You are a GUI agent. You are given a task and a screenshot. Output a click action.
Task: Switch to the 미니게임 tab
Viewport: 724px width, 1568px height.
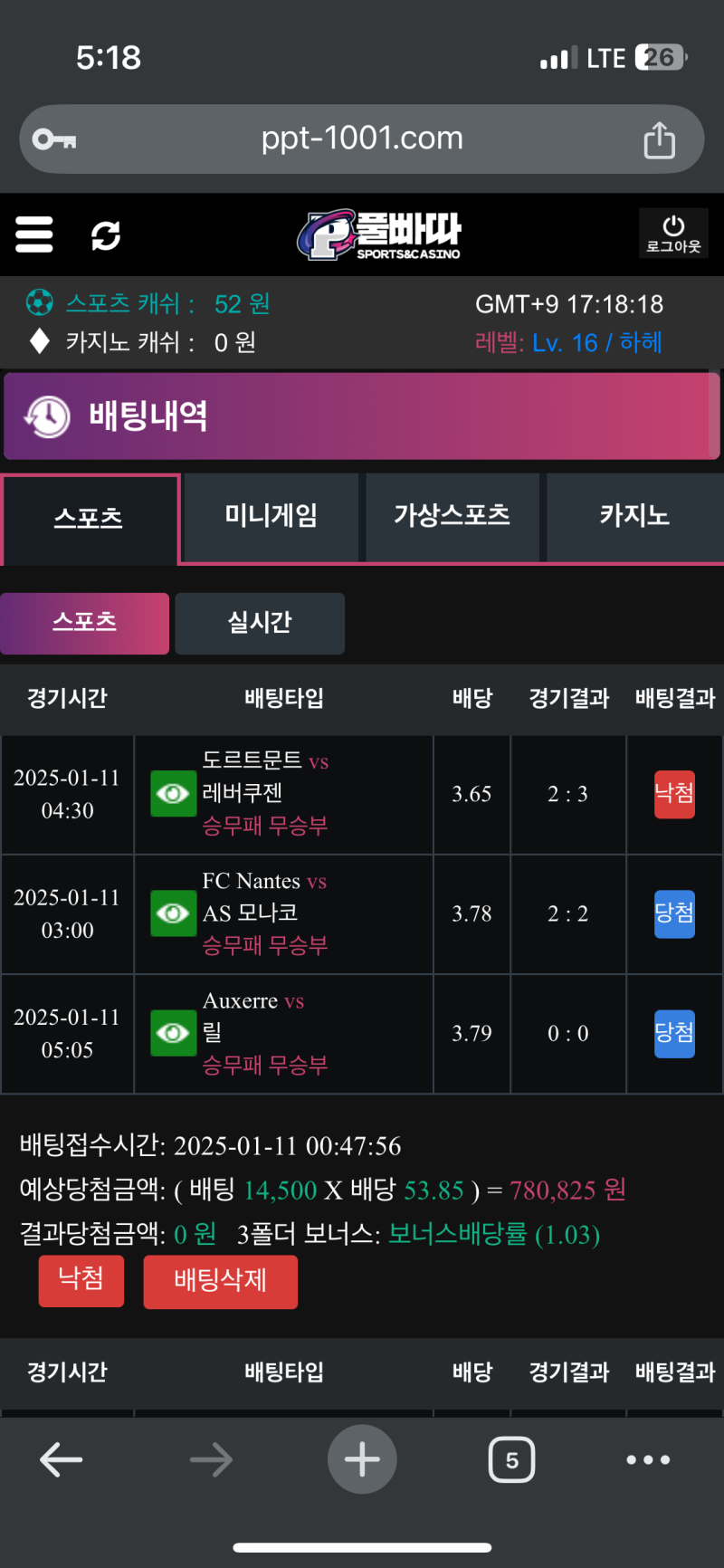[x=271, y=516]
